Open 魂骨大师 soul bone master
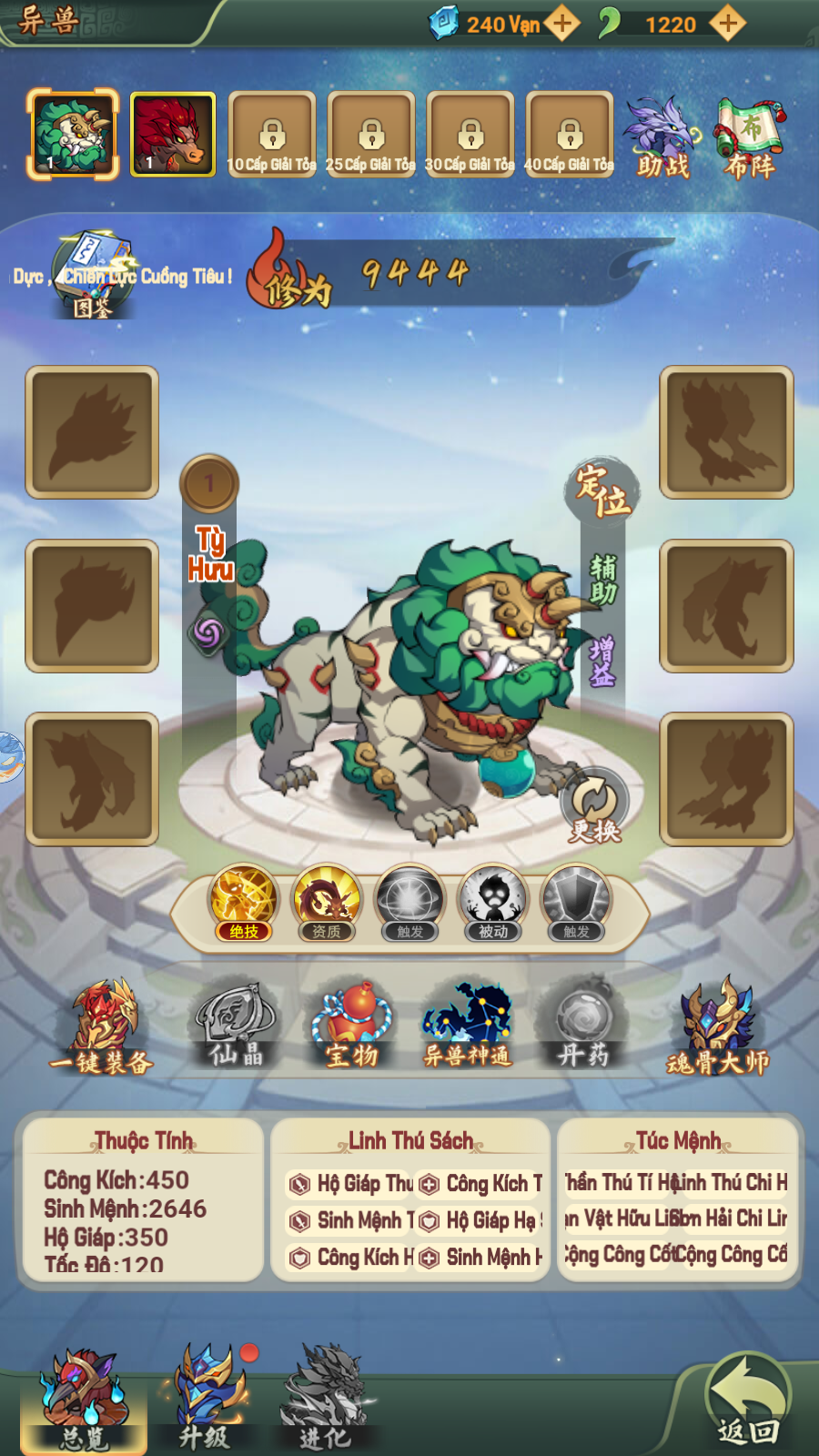Screen dimensions: 819x1456 (718, 1026)
